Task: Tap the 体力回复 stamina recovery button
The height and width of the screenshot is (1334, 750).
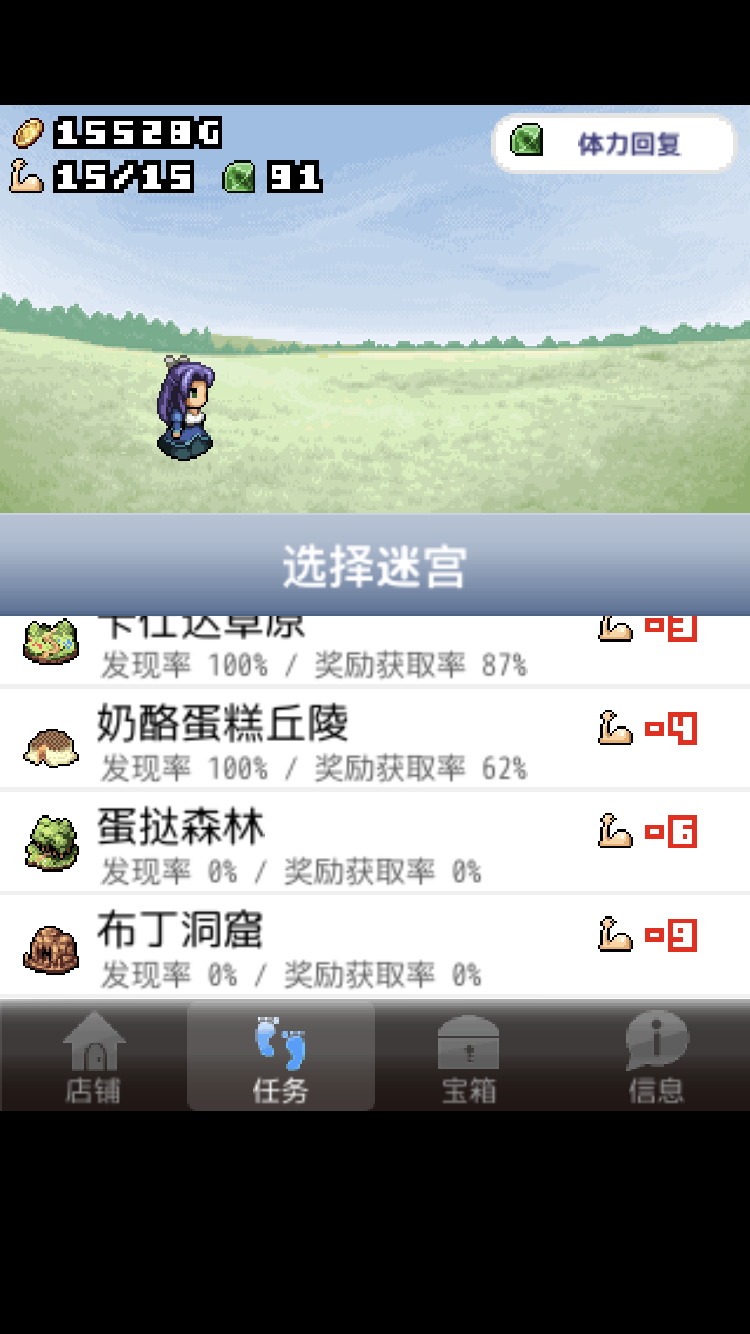Action: point(614,144)
